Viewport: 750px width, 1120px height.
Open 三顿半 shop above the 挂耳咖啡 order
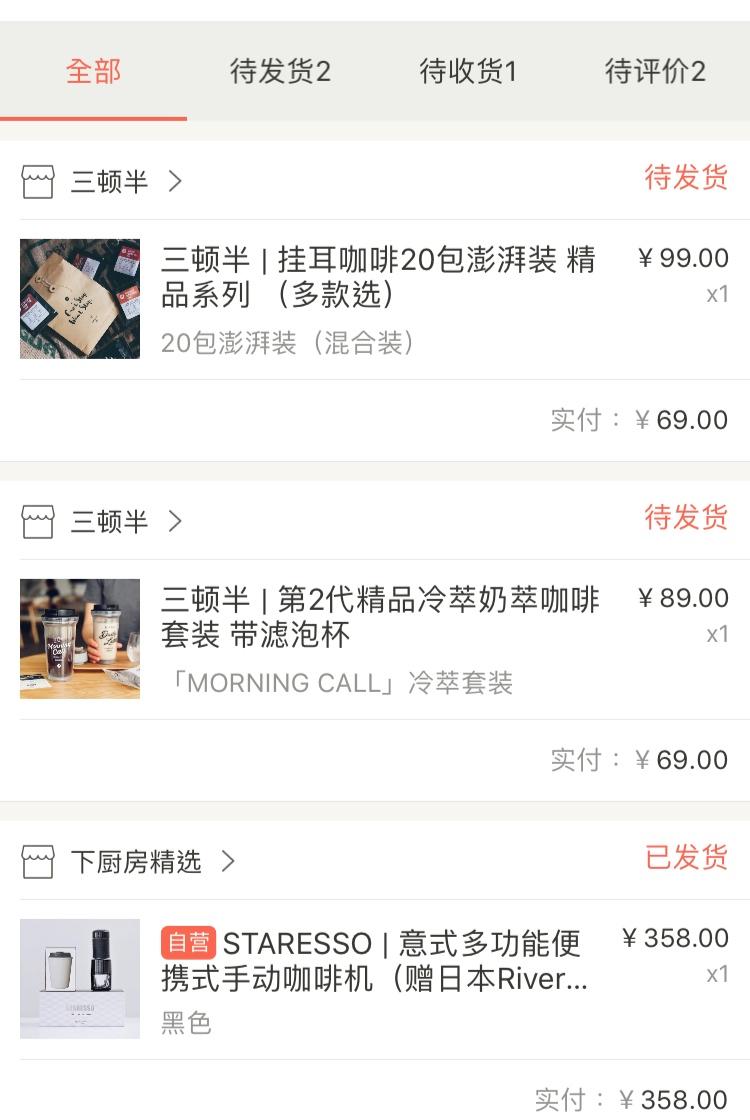tap(109, 182)
